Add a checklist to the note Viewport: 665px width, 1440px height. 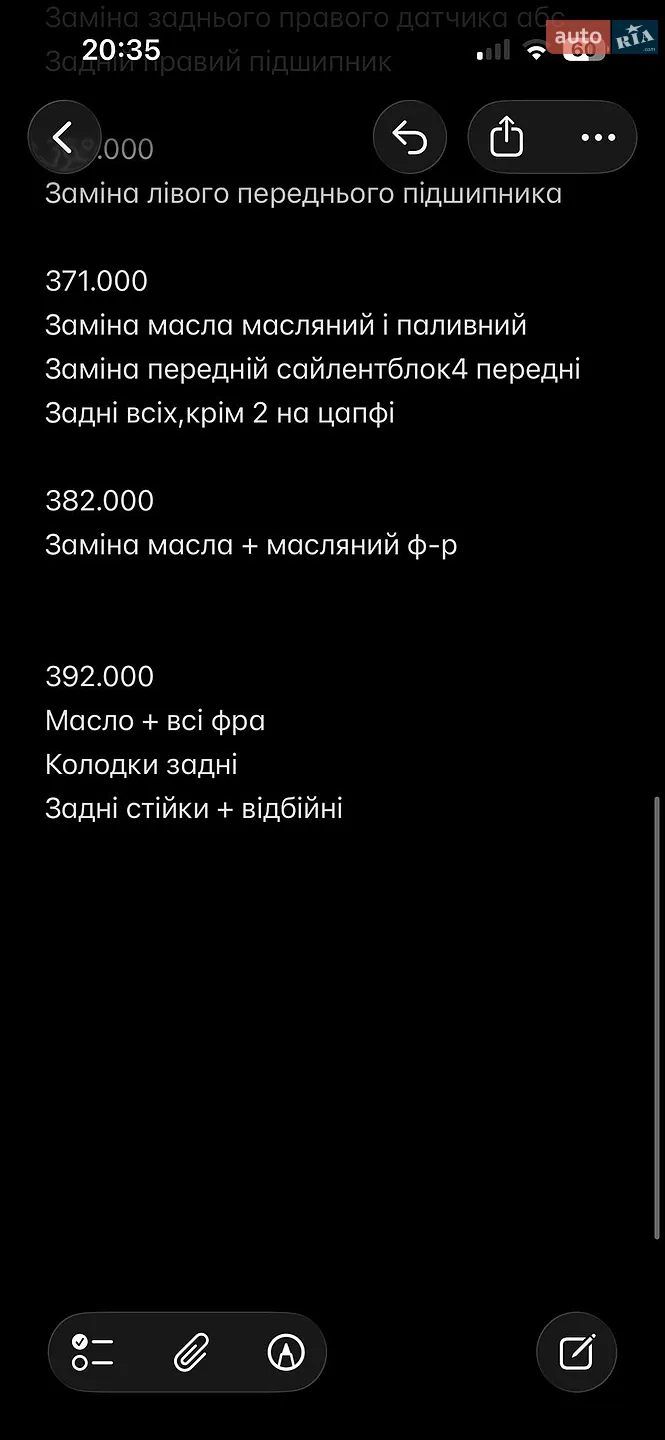pyautogui.click(x=93, y=1353)
